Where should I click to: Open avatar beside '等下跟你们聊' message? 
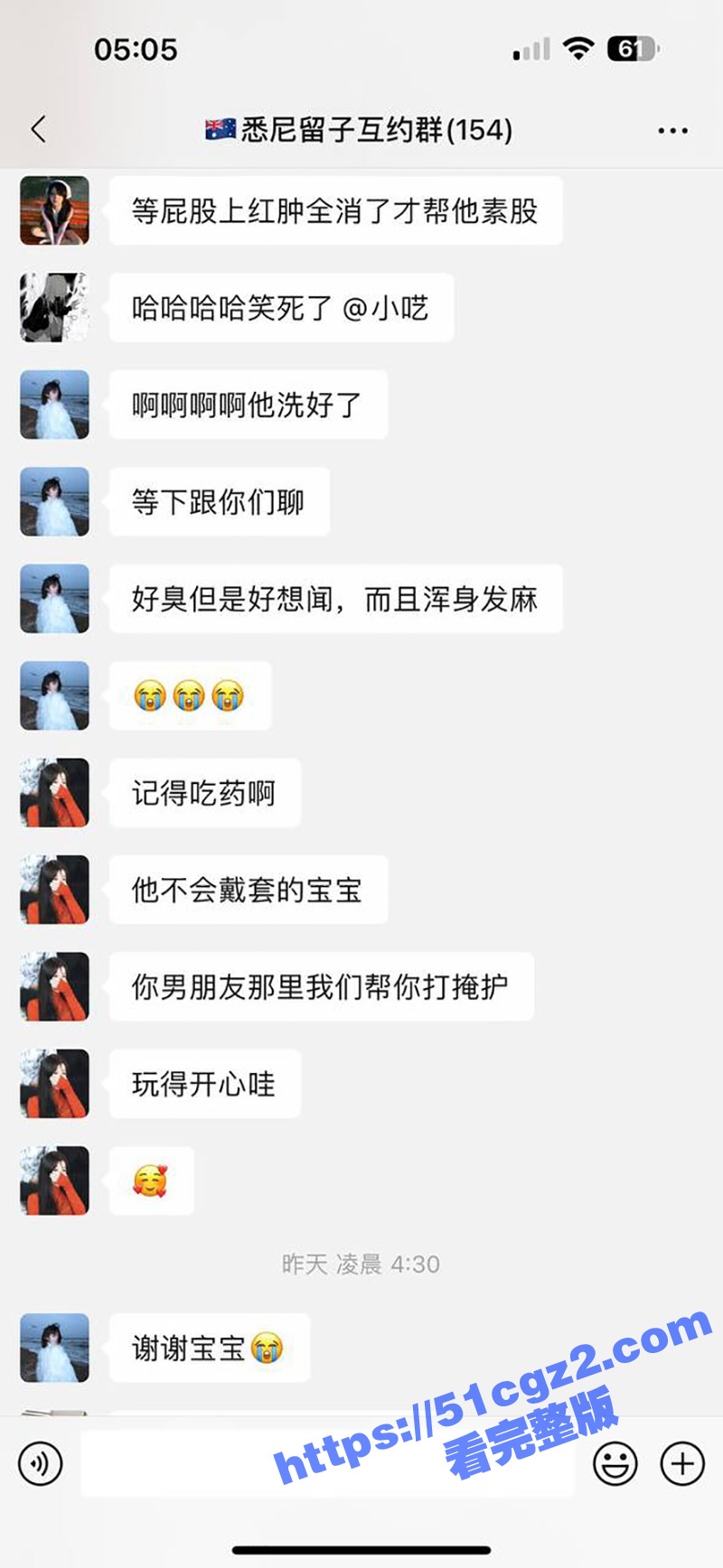(54, 501)
